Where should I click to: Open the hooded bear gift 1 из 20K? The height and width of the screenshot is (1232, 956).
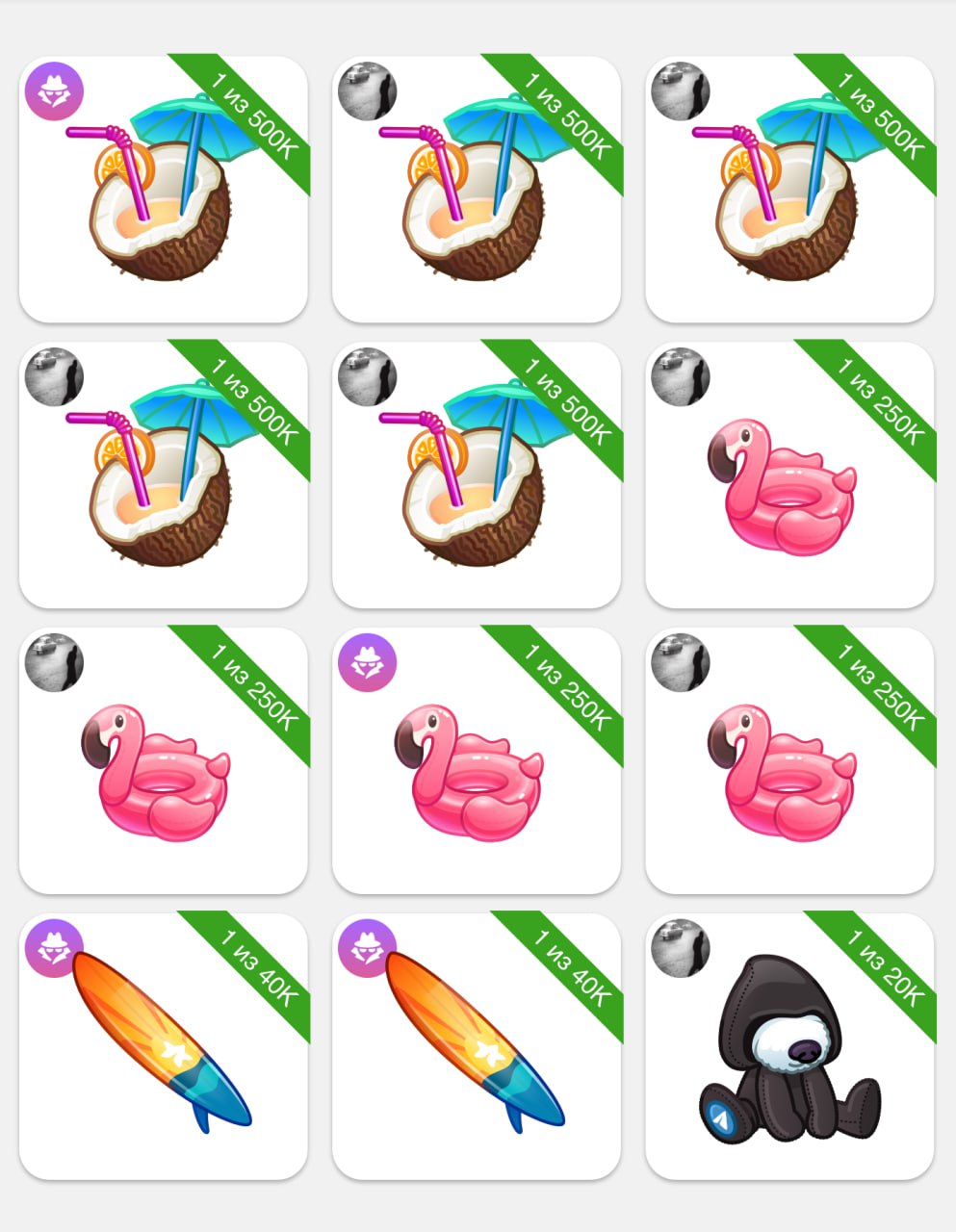789,1047
